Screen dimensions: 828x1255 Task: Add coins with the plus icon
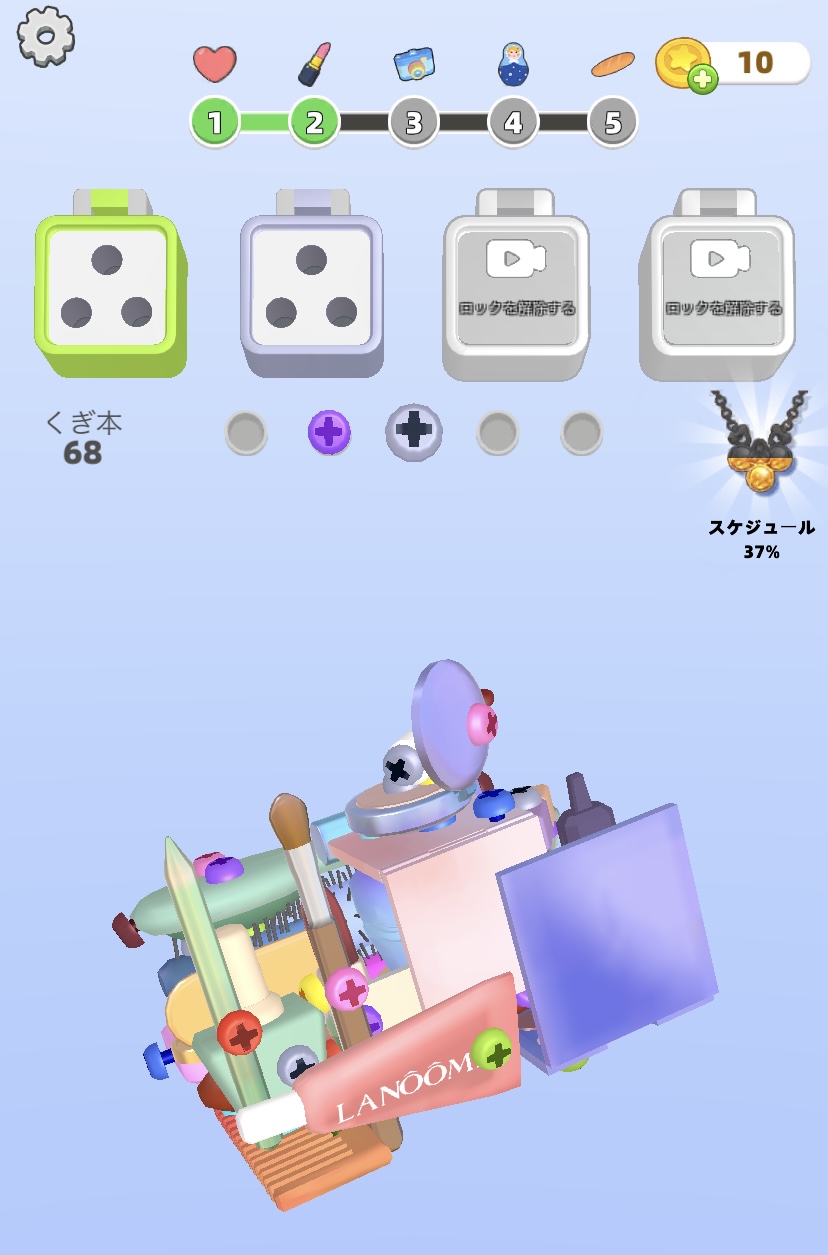(x=702, y=80)
